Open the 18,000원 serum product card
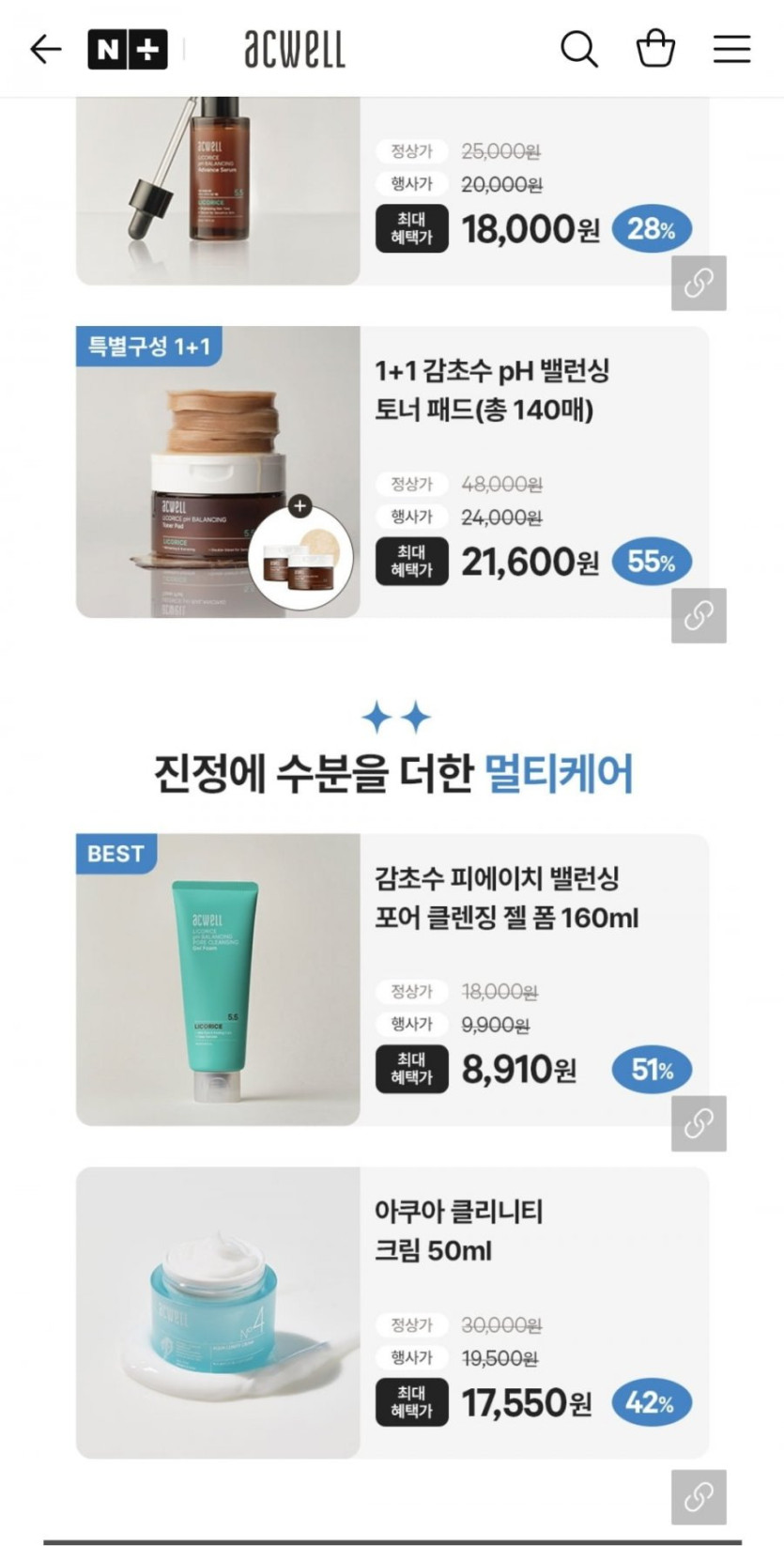This screenshot has width=784, height=1546. point(392,191)
